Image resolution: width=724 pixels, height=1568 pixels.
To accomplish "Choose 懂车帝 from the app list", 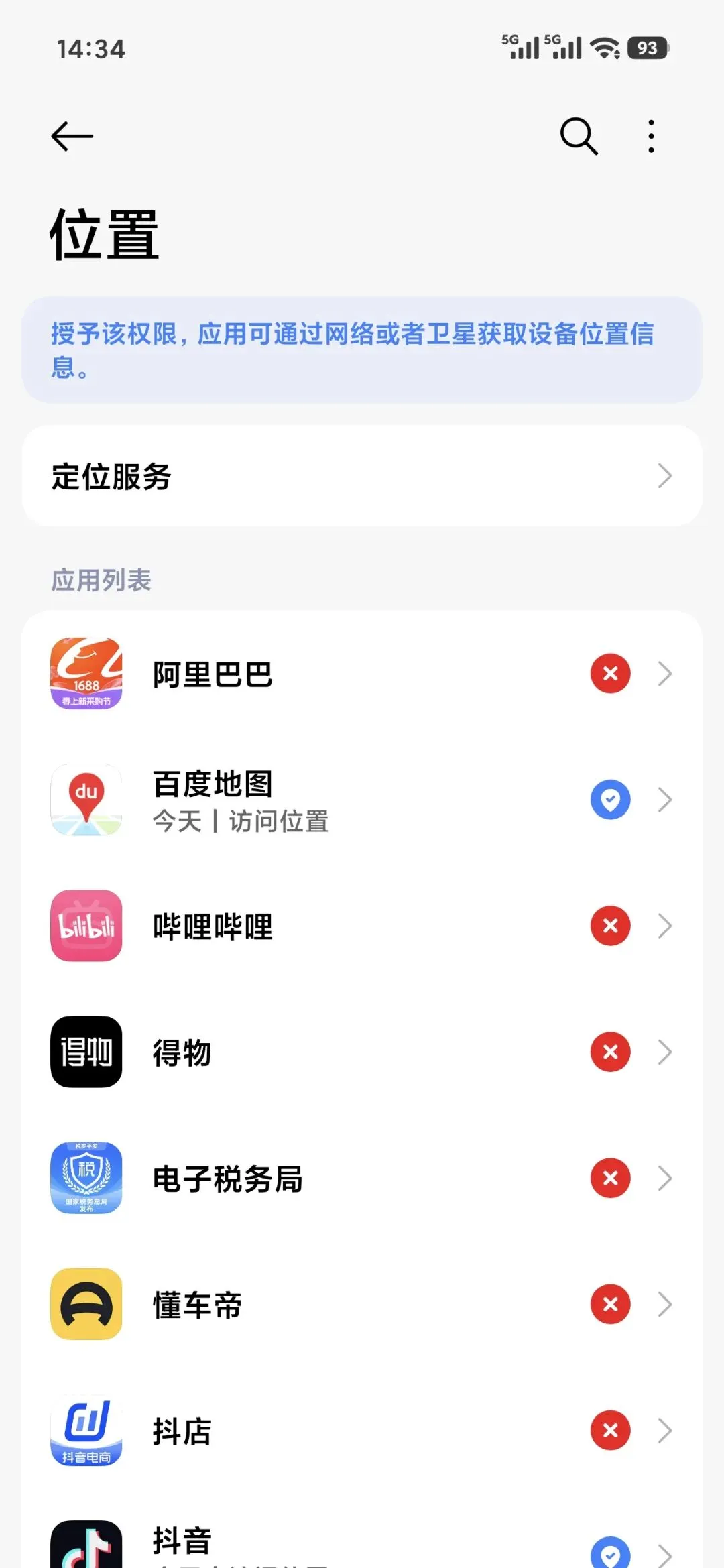I will [362, 1304].
